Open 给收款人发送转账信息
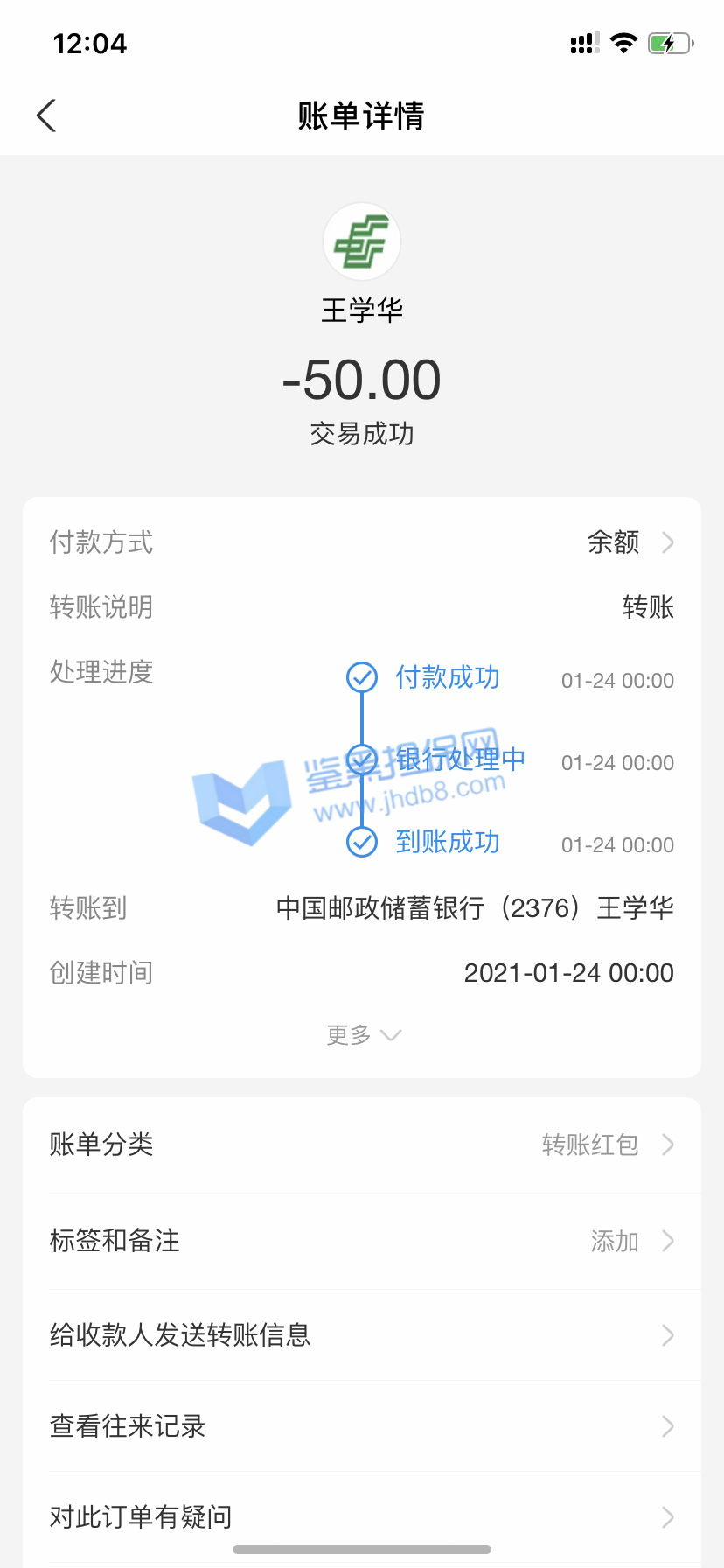 [x=362, y=1335]
